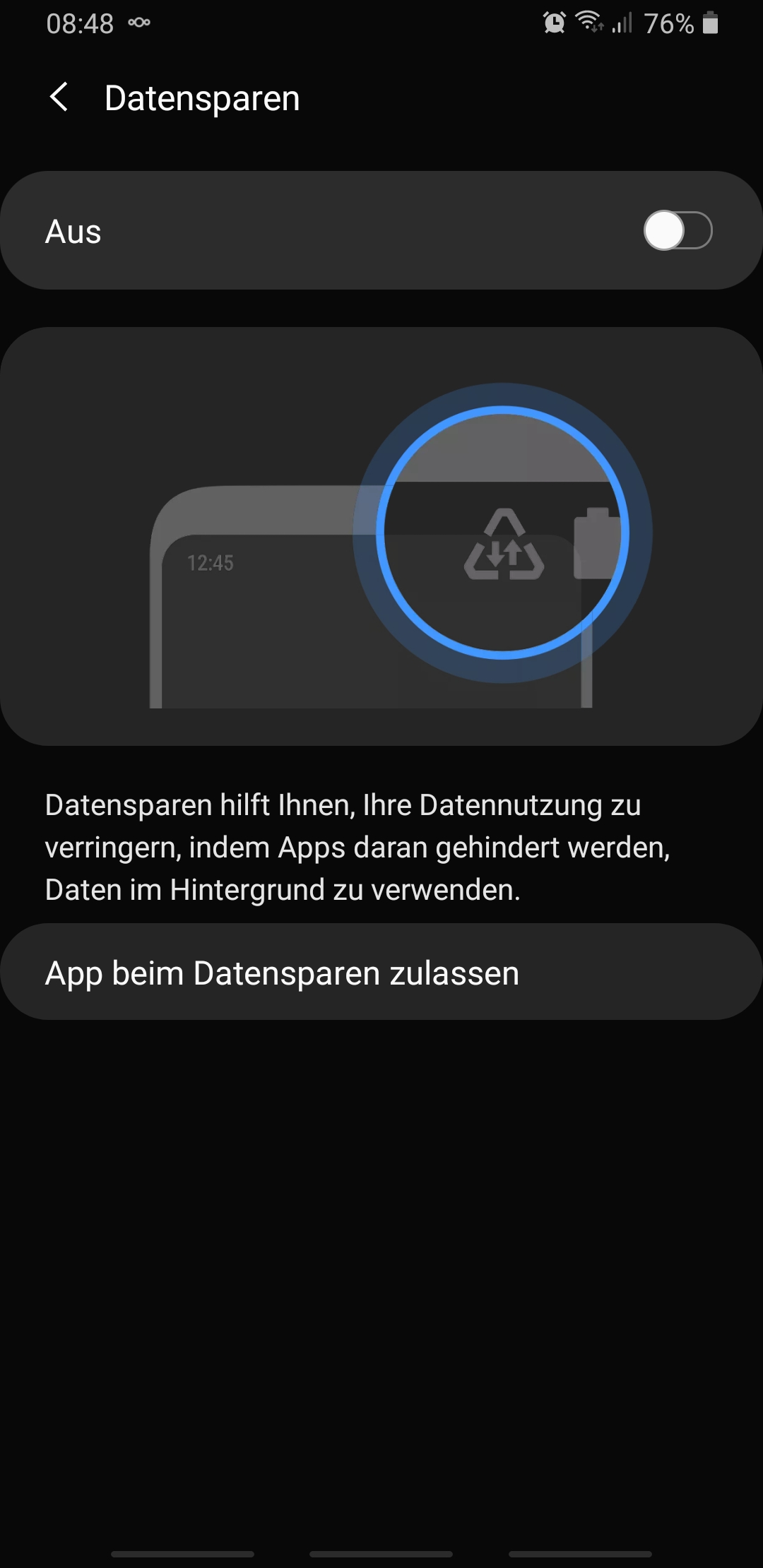Tap the blue circle highlight to expand details
Image resolution: width=763 pixels, height=1568 pixels.
tap(503, 535)
